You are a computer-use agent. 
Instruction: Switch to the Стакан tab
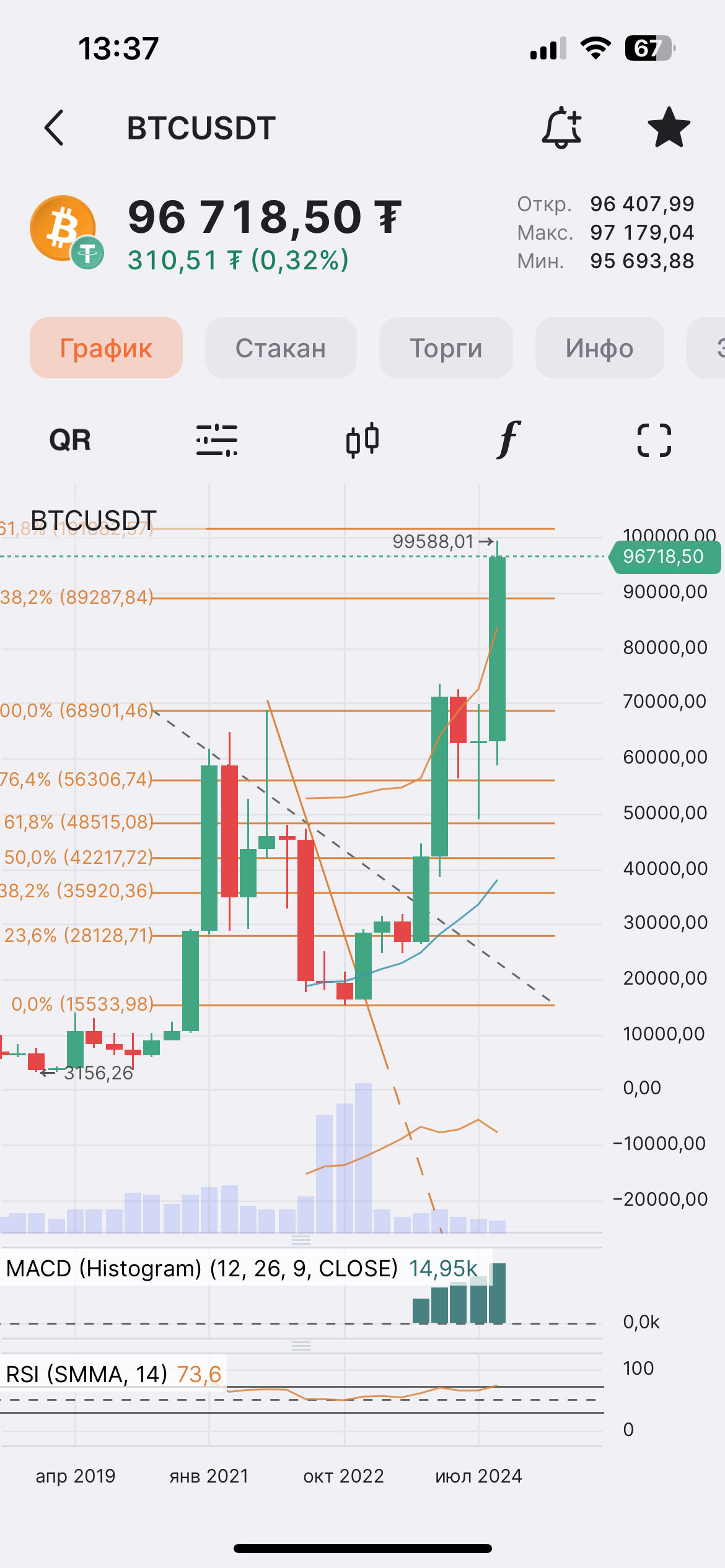coord(281,348)
